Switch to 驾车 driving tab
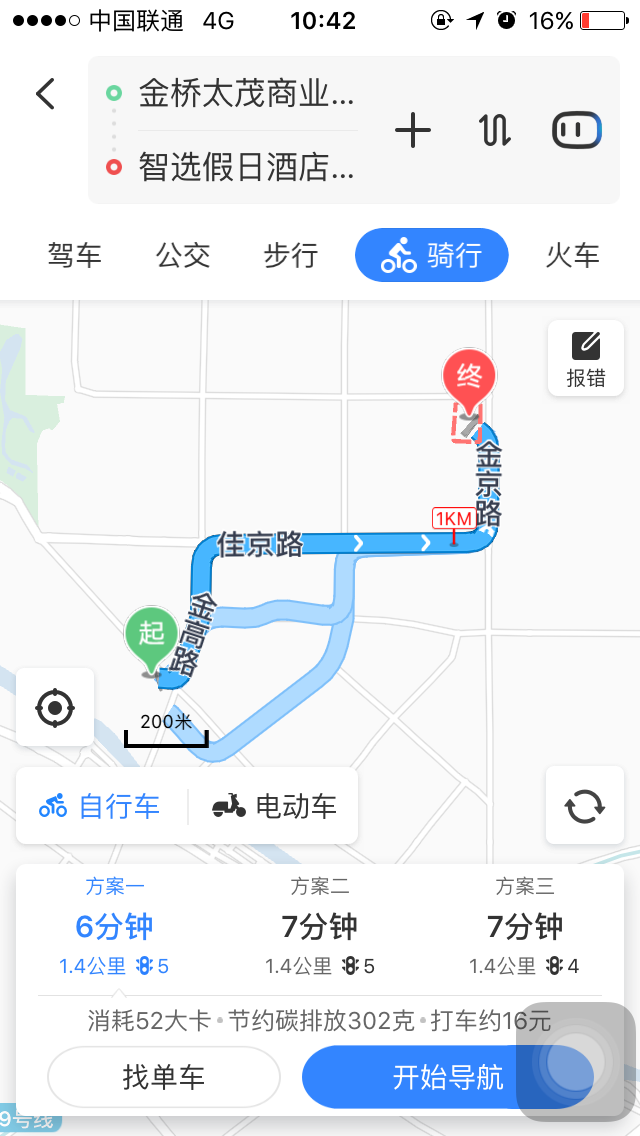This screenshot has height=1136, width=640. pyautogui.click(x=75, y=255)
